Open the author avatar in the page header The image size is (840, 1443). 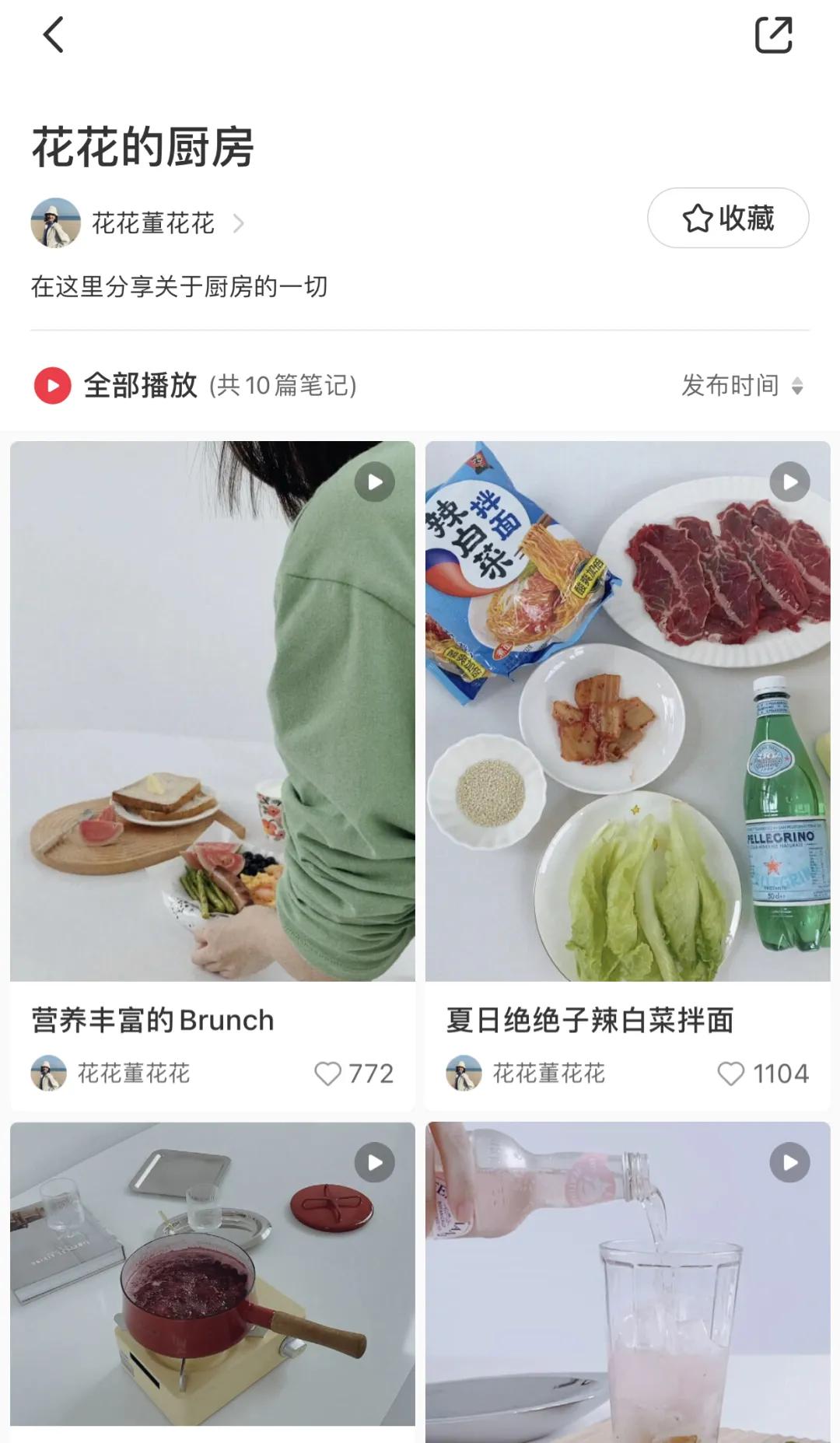[56, 221]
